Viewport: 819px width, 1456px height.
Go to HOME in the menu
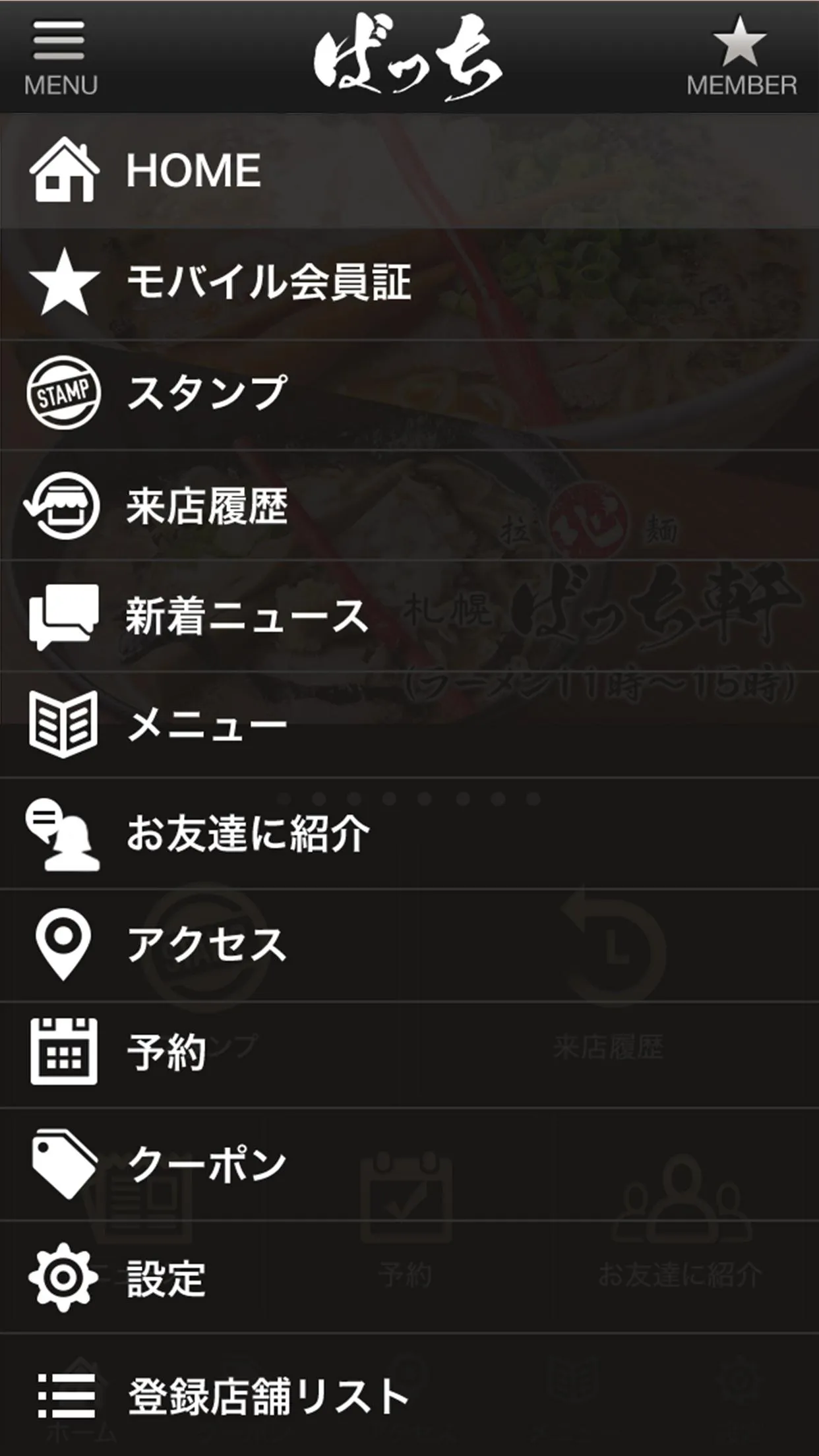pyautogui.click(x=409, y=171)
